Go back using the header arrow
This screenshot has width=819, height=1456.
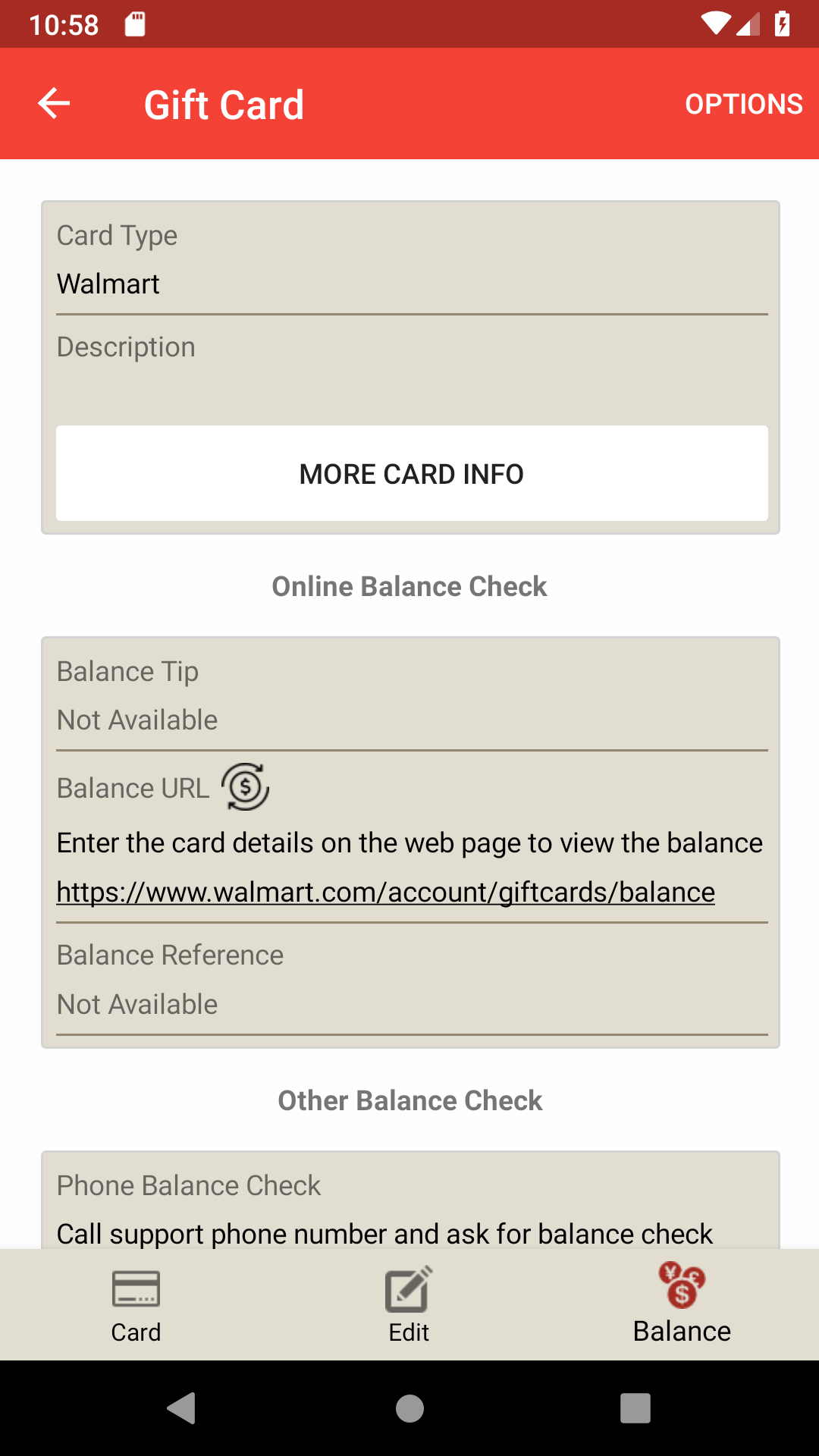tap(54, 104)
